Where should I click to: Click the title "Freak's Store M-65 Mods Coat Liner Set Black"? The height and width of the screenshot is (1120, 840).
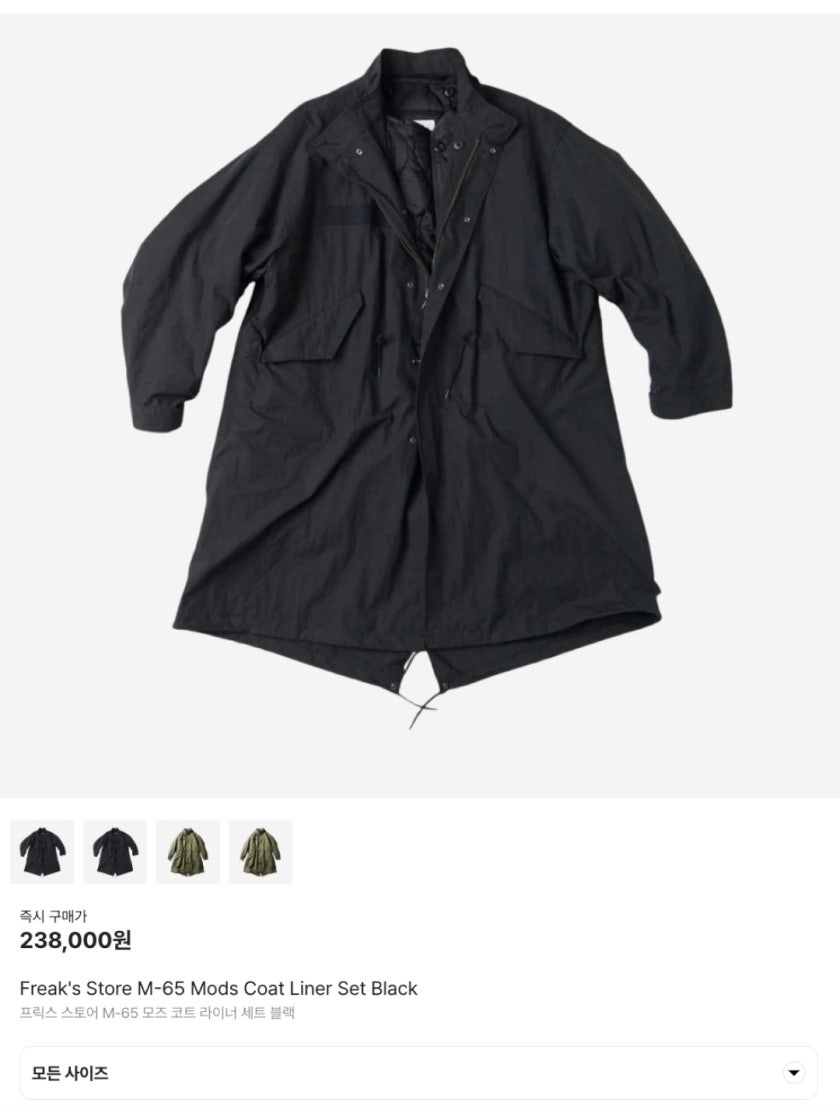[x=219, y=988]
